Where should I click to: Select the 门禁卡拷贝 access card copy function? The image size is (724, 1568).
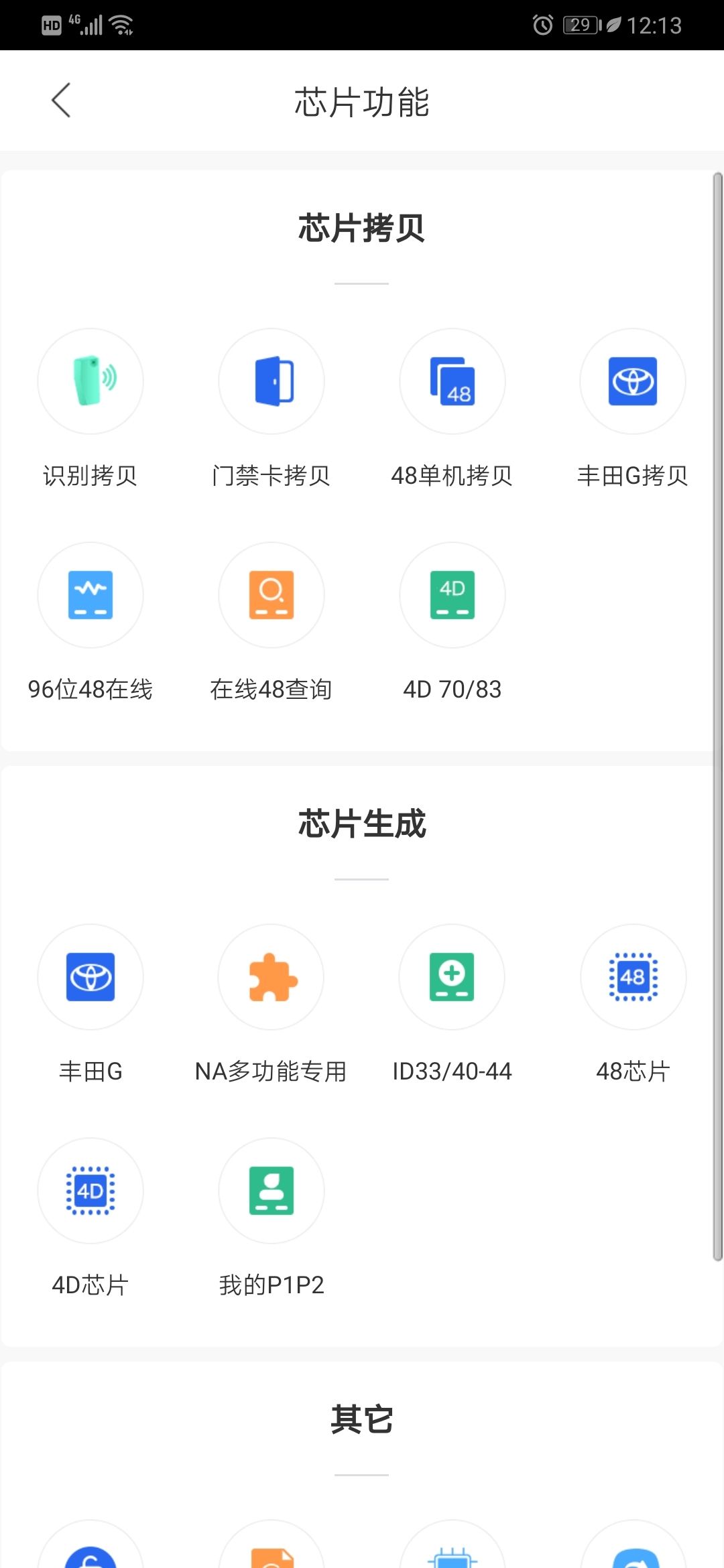[x=271, y=381]
